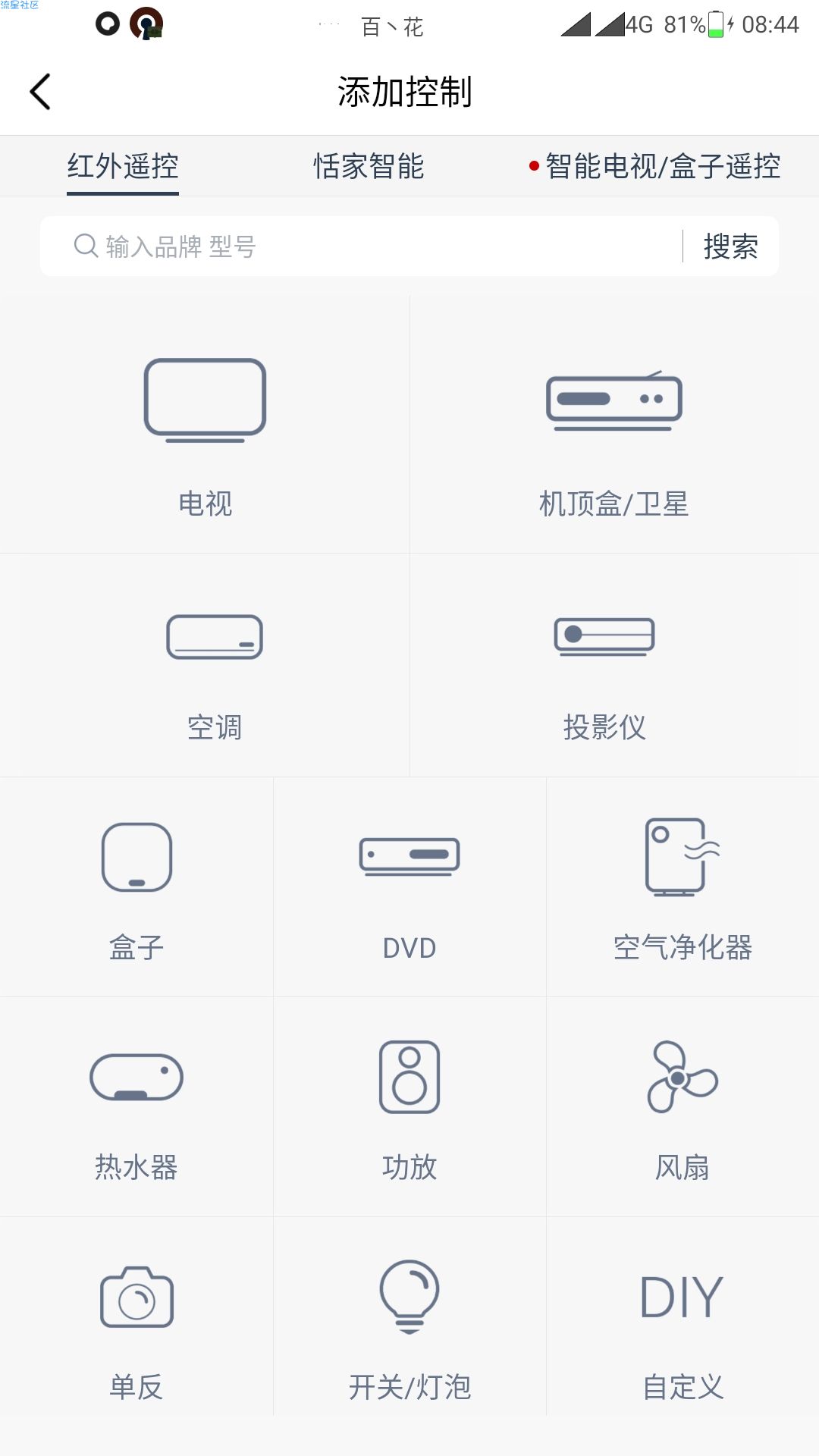This screenshot has height=1456, width=819.
Task: Select 投影仪 remote control
Action: [x=614, y=665]
